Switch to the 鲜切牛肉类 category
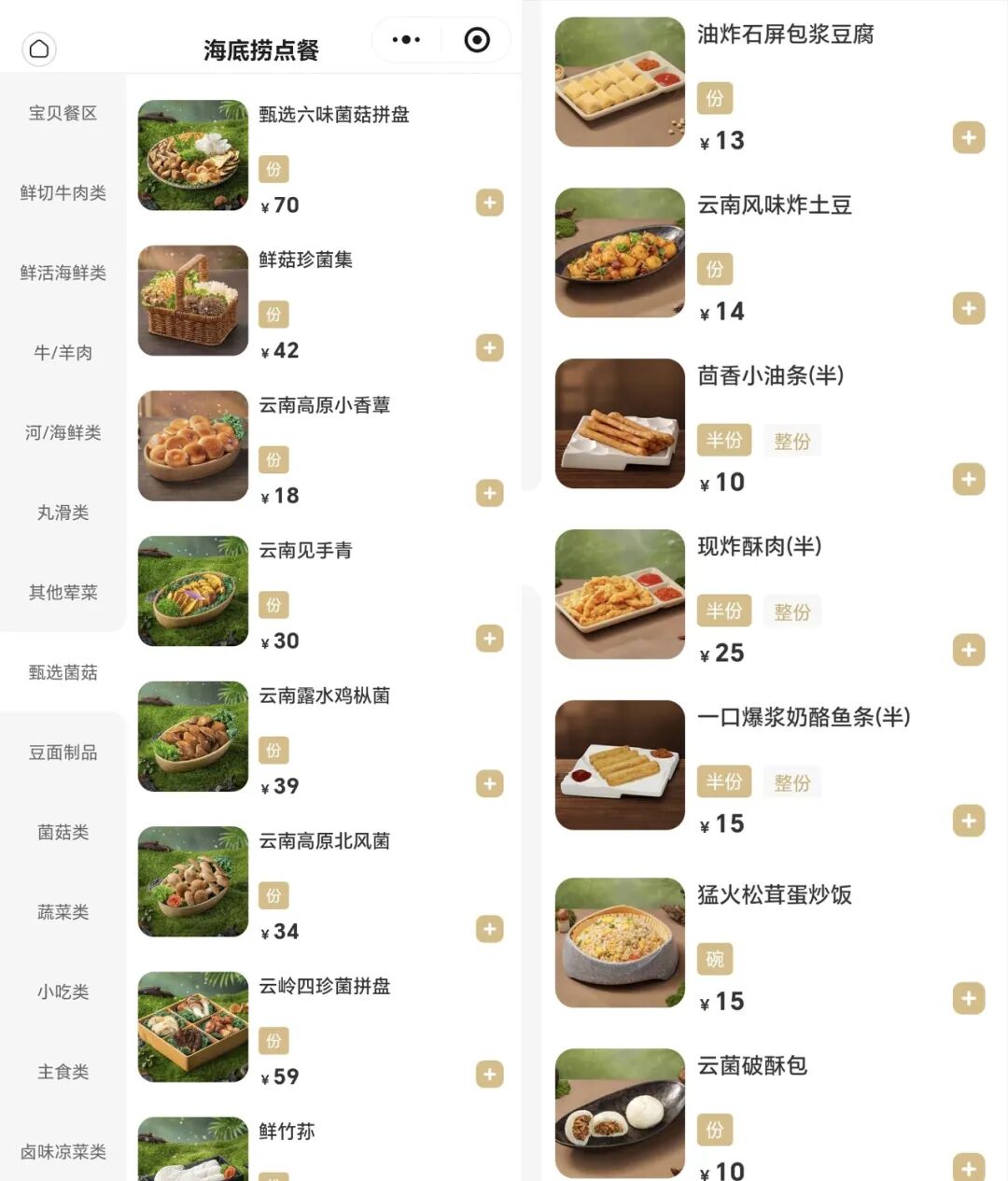Screen dimensions: 1008x1181 pos(63,193)
